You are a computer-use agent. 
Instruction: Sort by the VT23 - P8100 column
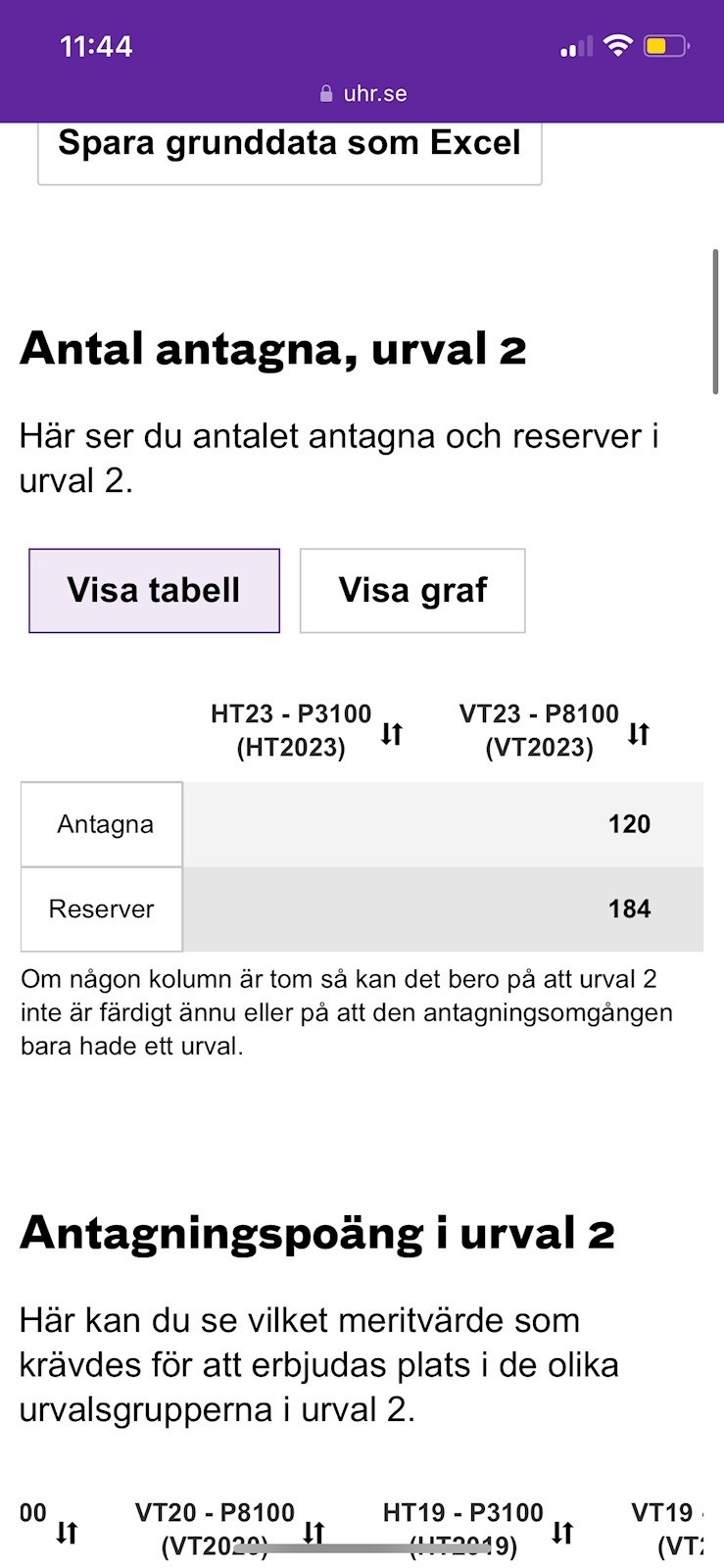[x=639, y=733]
